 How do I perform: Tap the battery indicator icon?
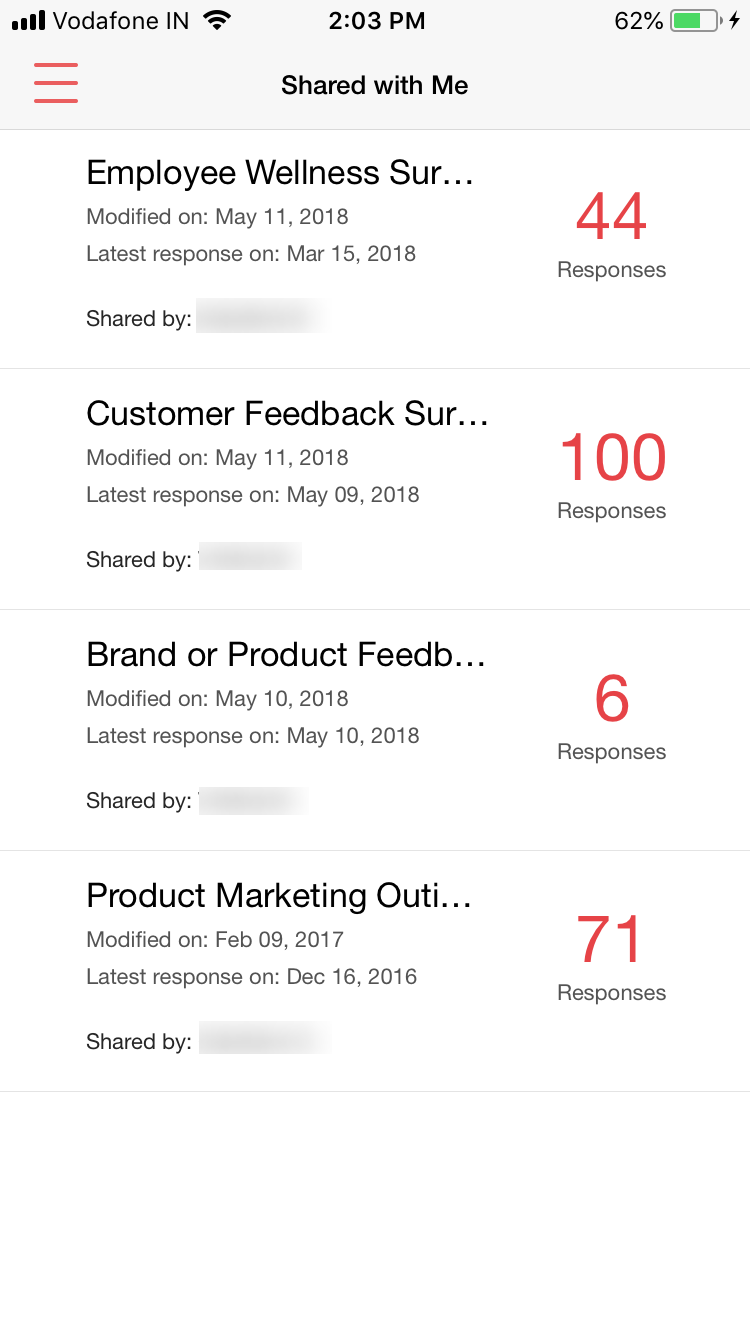tap(693, 19)
